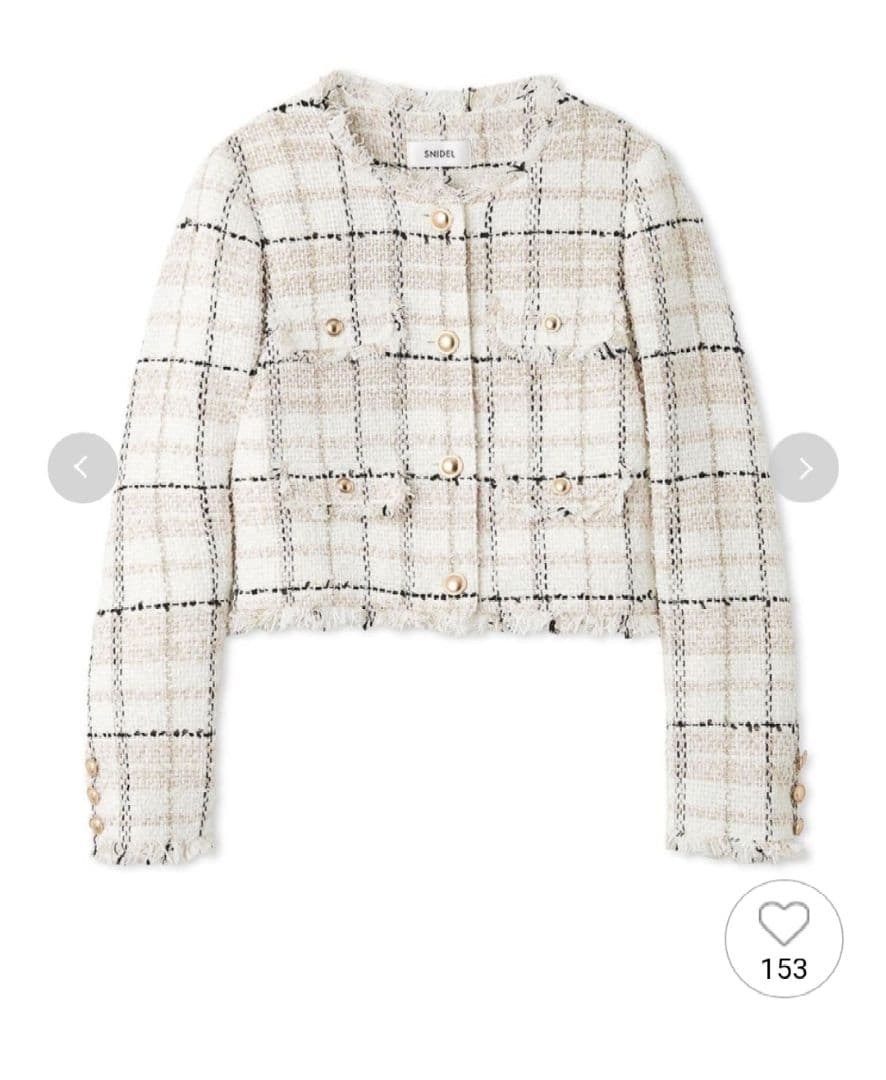Go to the next product image
This screenshot has height=1080, width=886.
click(x=804, y=467)
